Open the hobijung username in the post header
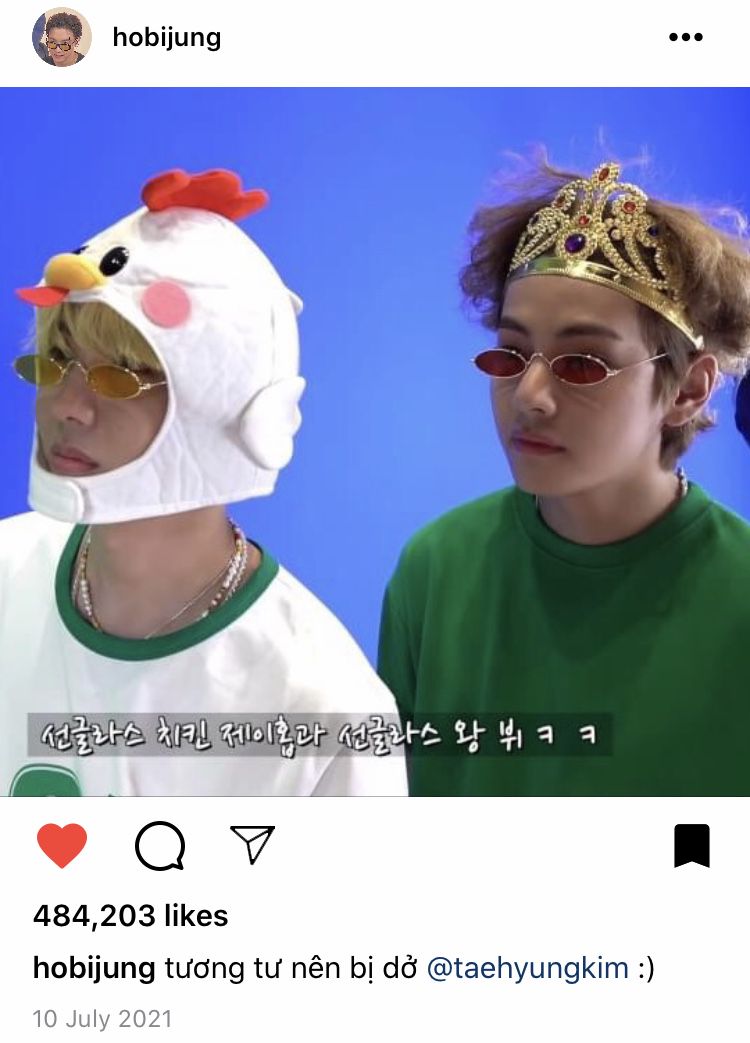Image resolution: width=750 pixels, height=1043 pixels. tap(166, 38)
